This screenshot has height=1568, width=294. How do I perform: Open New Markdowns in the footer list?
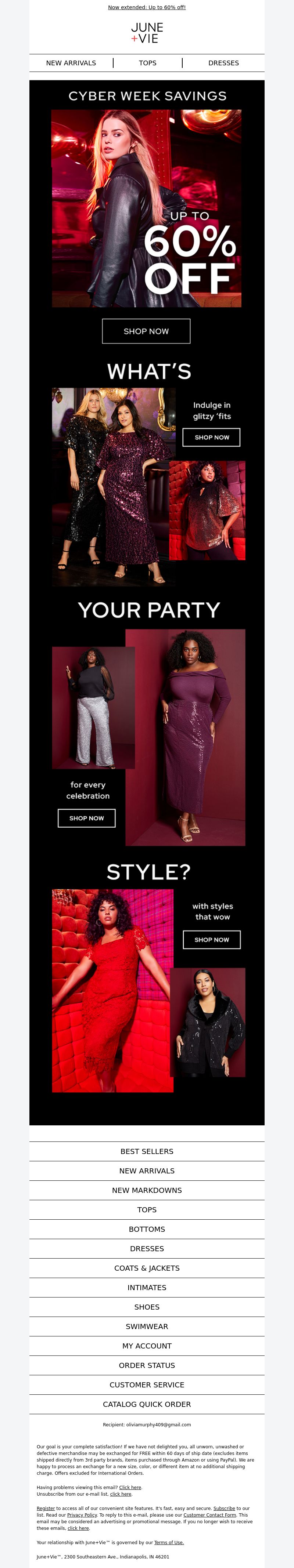pos(147,1190)
